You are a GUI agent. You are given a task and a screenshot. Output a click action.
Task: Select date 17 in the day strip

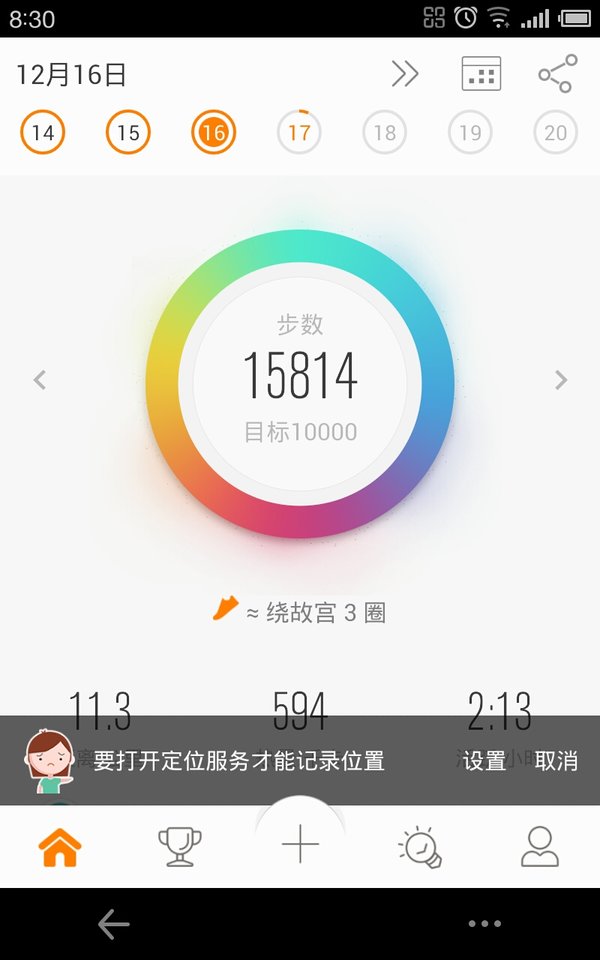(299, 132)
